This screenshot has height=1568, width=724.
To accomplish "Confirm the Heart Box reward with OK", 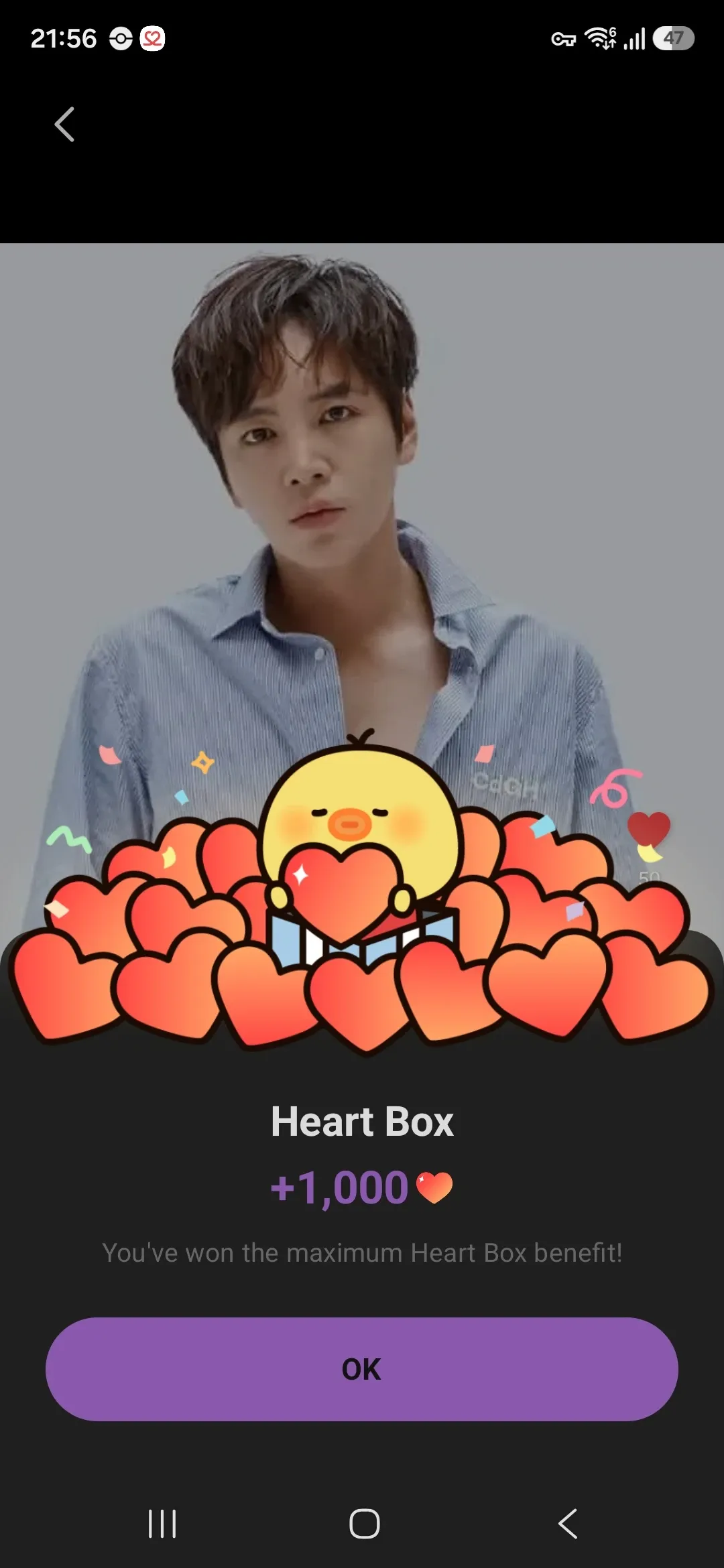I will click(x=362, y=1369).
